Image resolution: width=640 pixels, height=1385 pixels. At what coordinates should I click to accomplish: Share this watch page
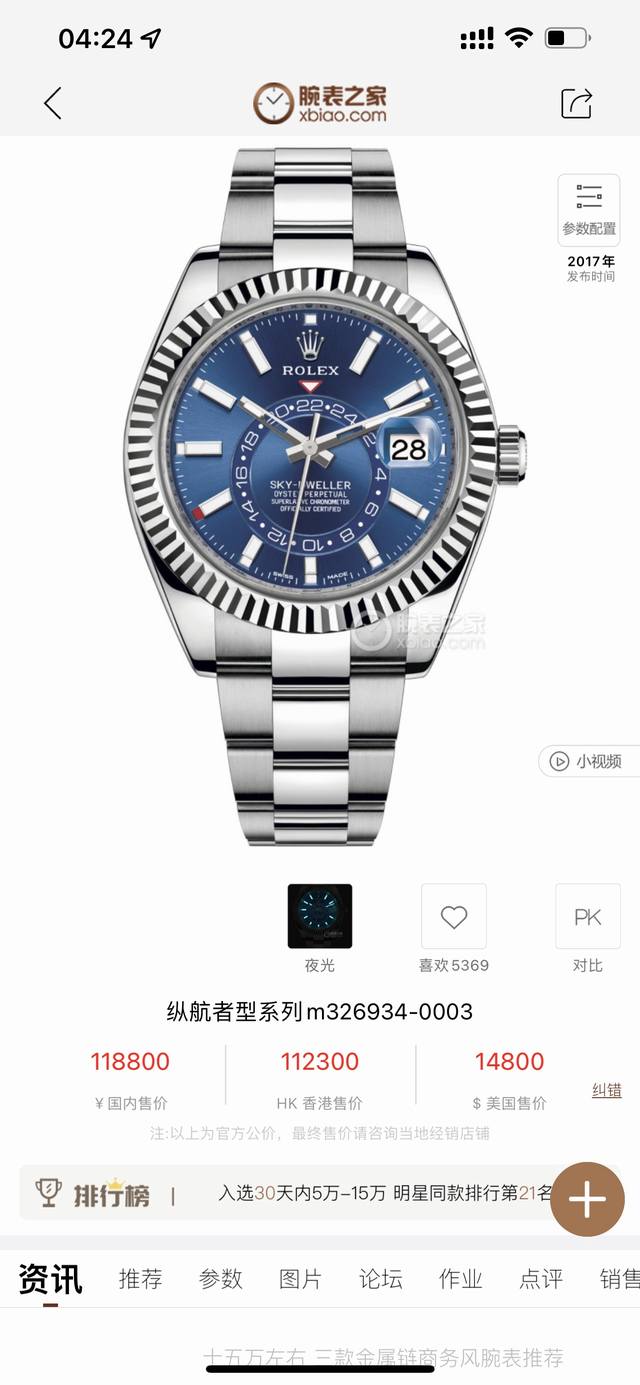tap(576, 103)
